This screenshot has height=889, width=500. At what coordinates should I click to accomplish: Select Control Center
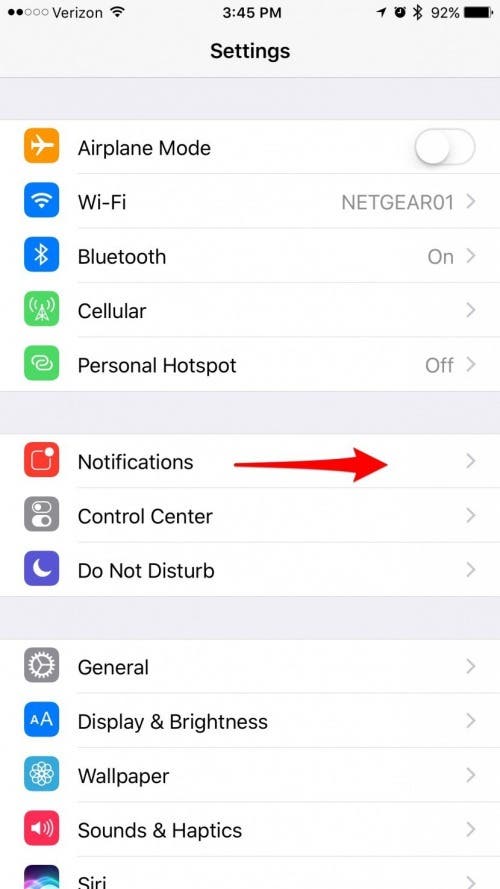pyautogui.click(x=250, y=515)
